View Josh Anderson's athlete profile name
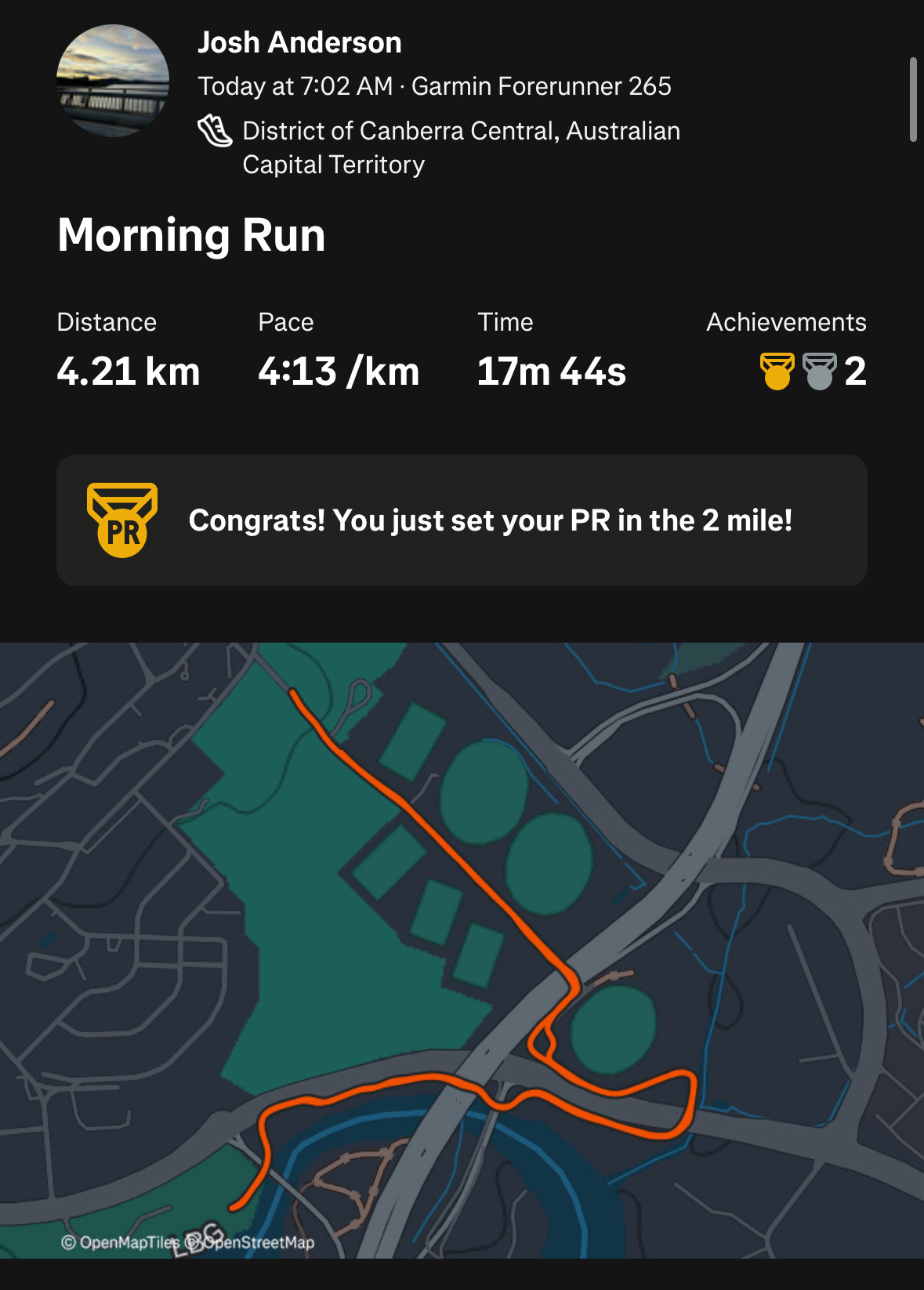The width and height of the screenshot is (924, 1290). click(299, 42)
